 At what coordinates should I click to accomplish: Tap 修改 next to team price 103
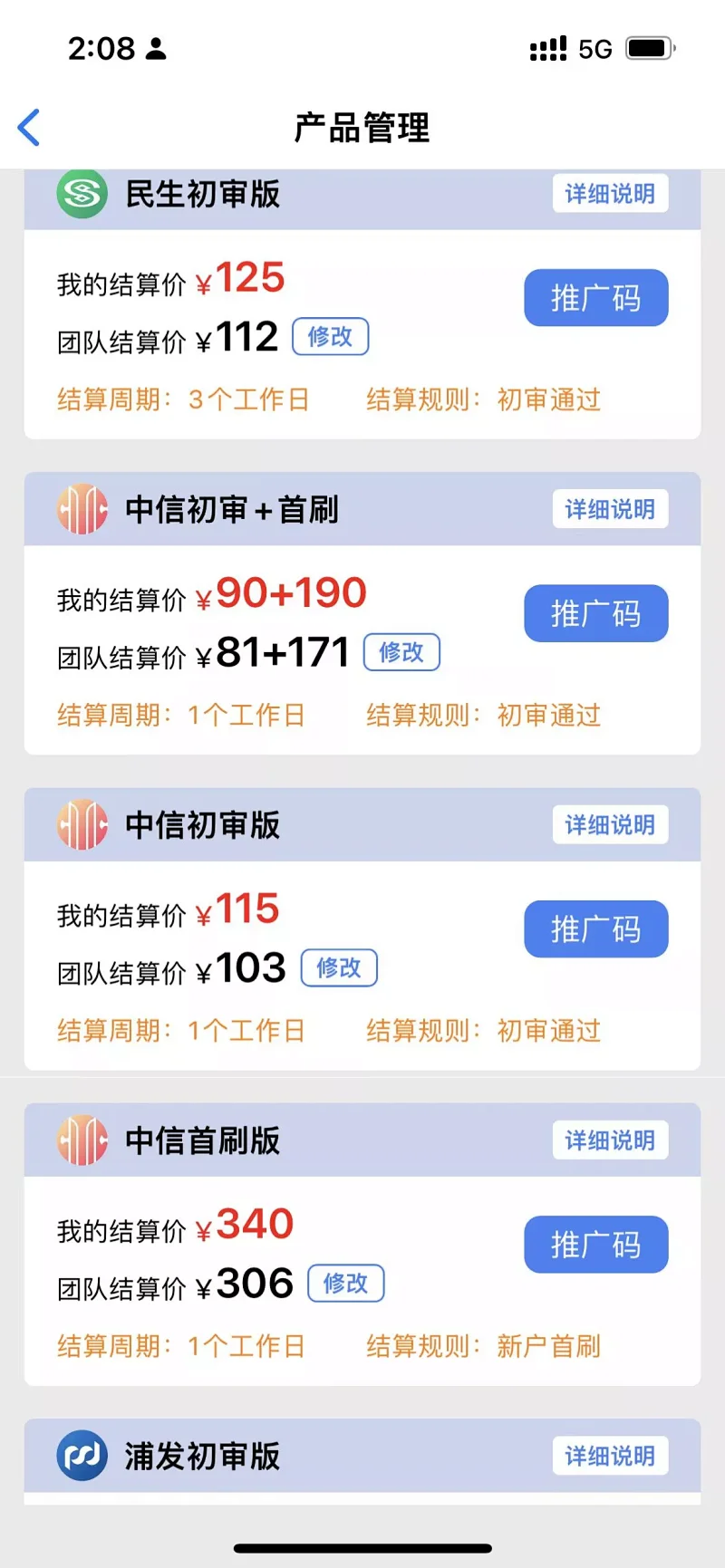[x=339, y=968]
